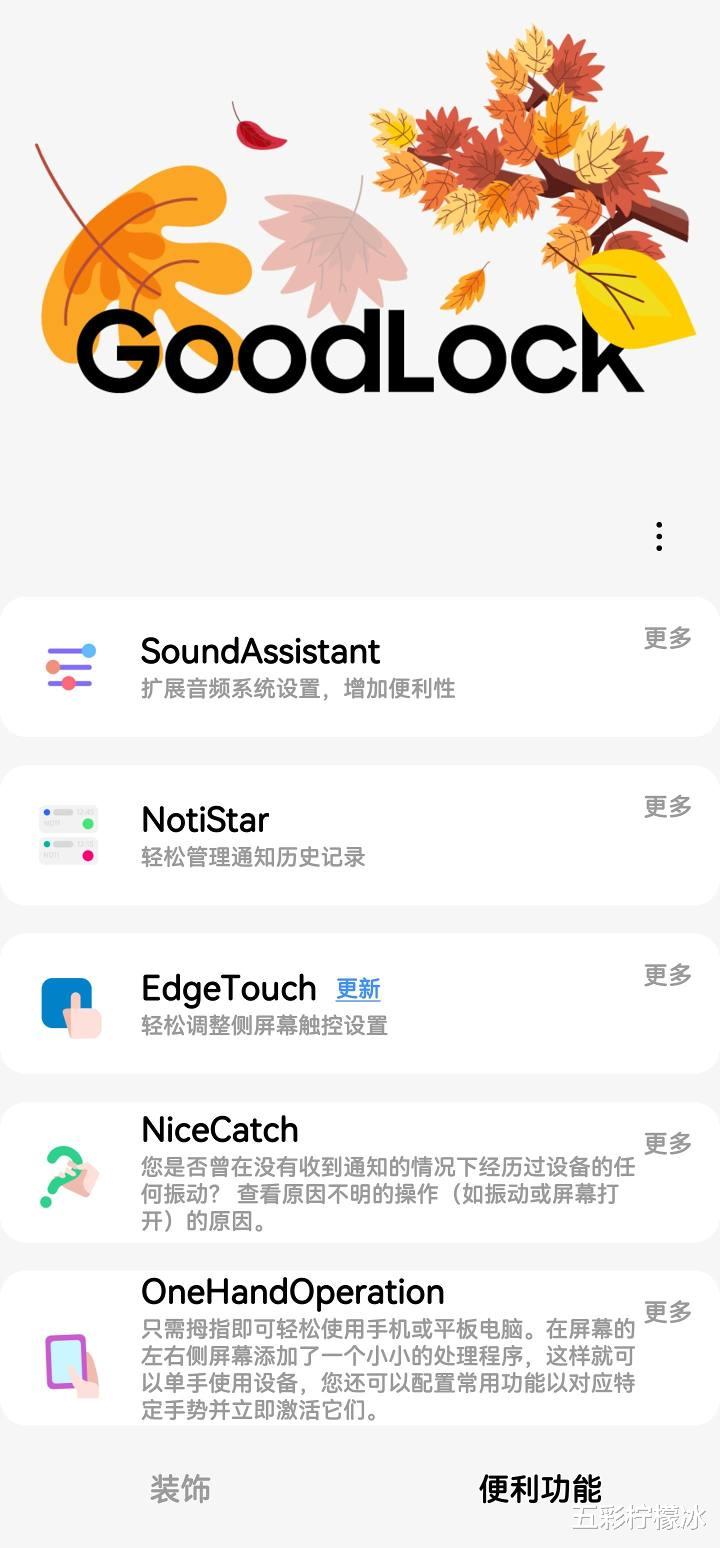Screen dimensions: 720x1548
Task: Switch to the 便利功能 tab
Action: [540, 1489]
